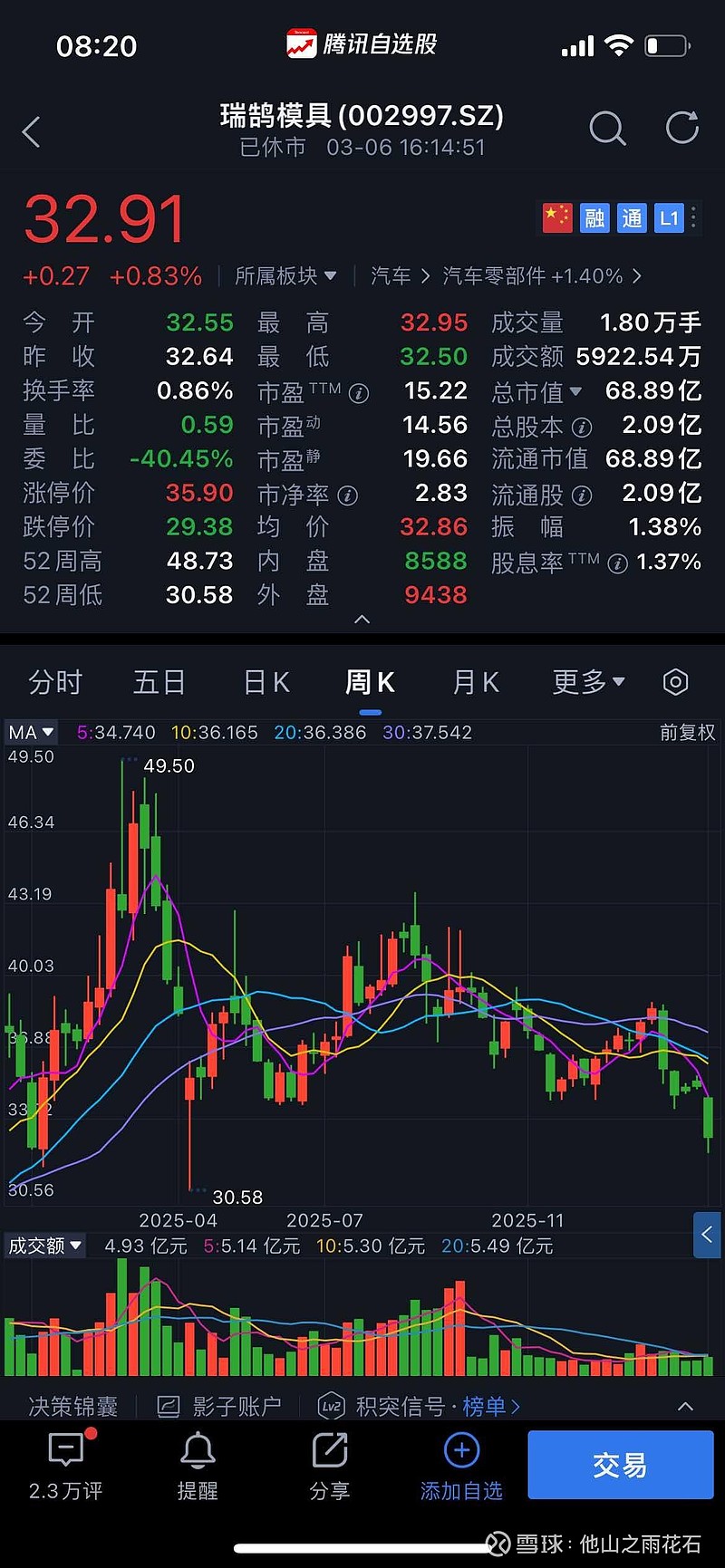725x1568 pixels.
Task: Collapse quote details with the caret arrow
Action: tap(362, 620)
